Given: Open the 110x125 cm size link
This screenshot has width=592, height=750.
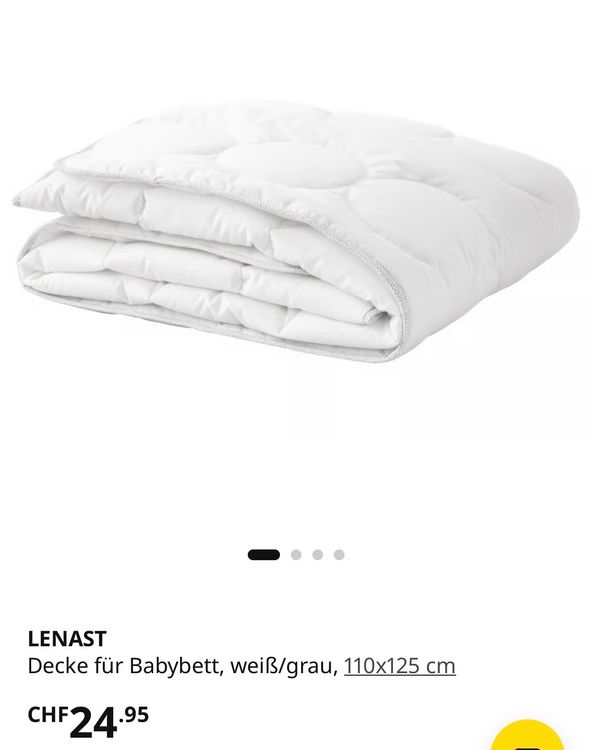Looking at the screenshot, I should coord(399,665).
